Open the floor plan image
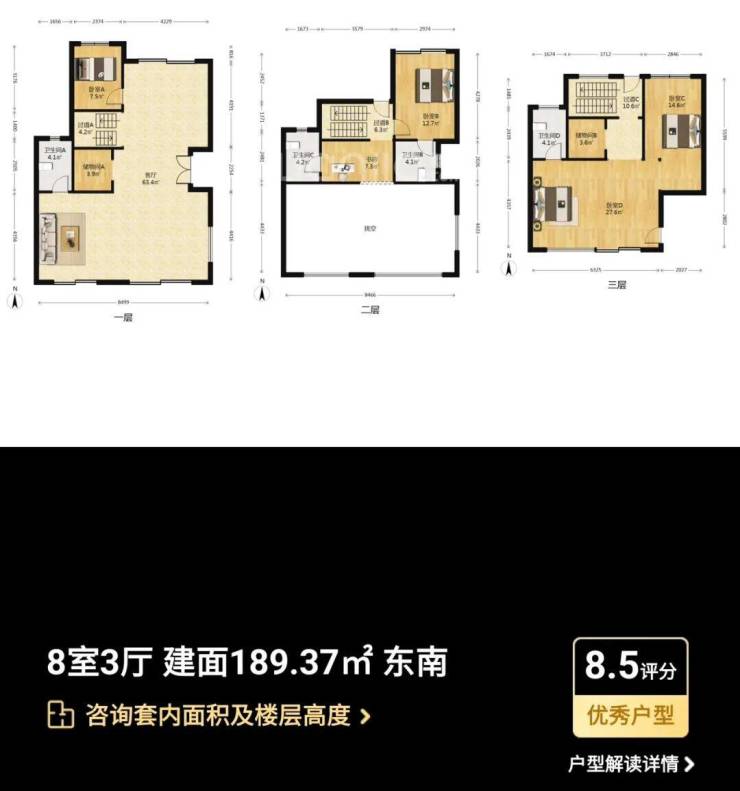The width and height of the screenshot is (740, 791). [370, 180]
